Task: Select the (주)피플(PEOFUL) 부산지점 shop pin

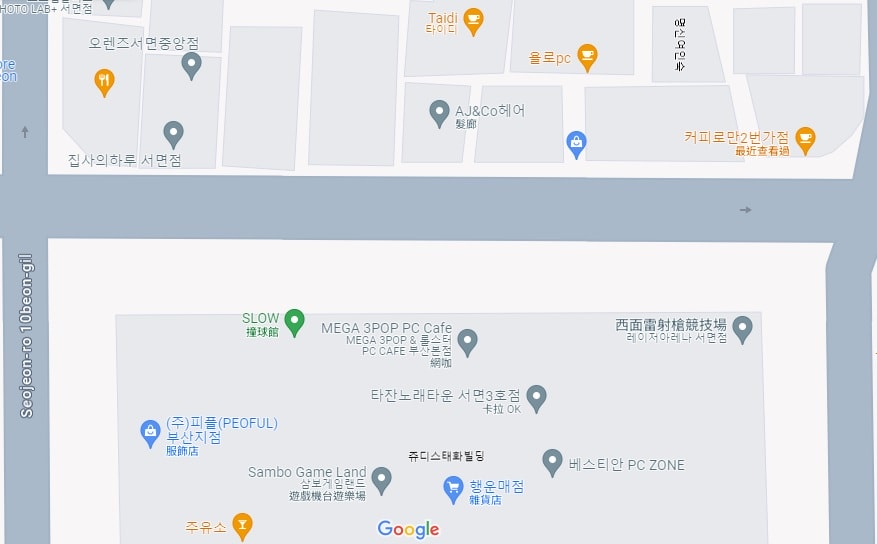Action: 150,432
